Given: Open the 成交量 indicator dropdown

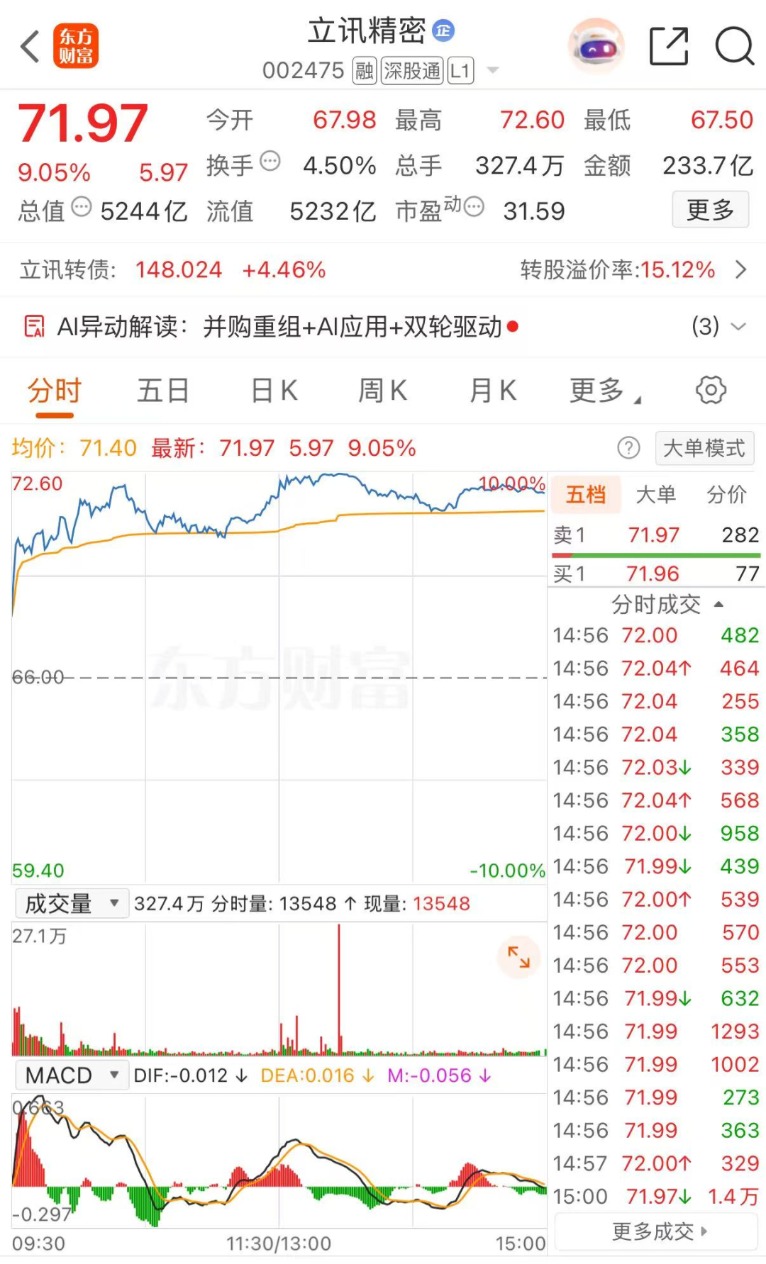Looking at the screenshot, I should click(x=70, y=904).
